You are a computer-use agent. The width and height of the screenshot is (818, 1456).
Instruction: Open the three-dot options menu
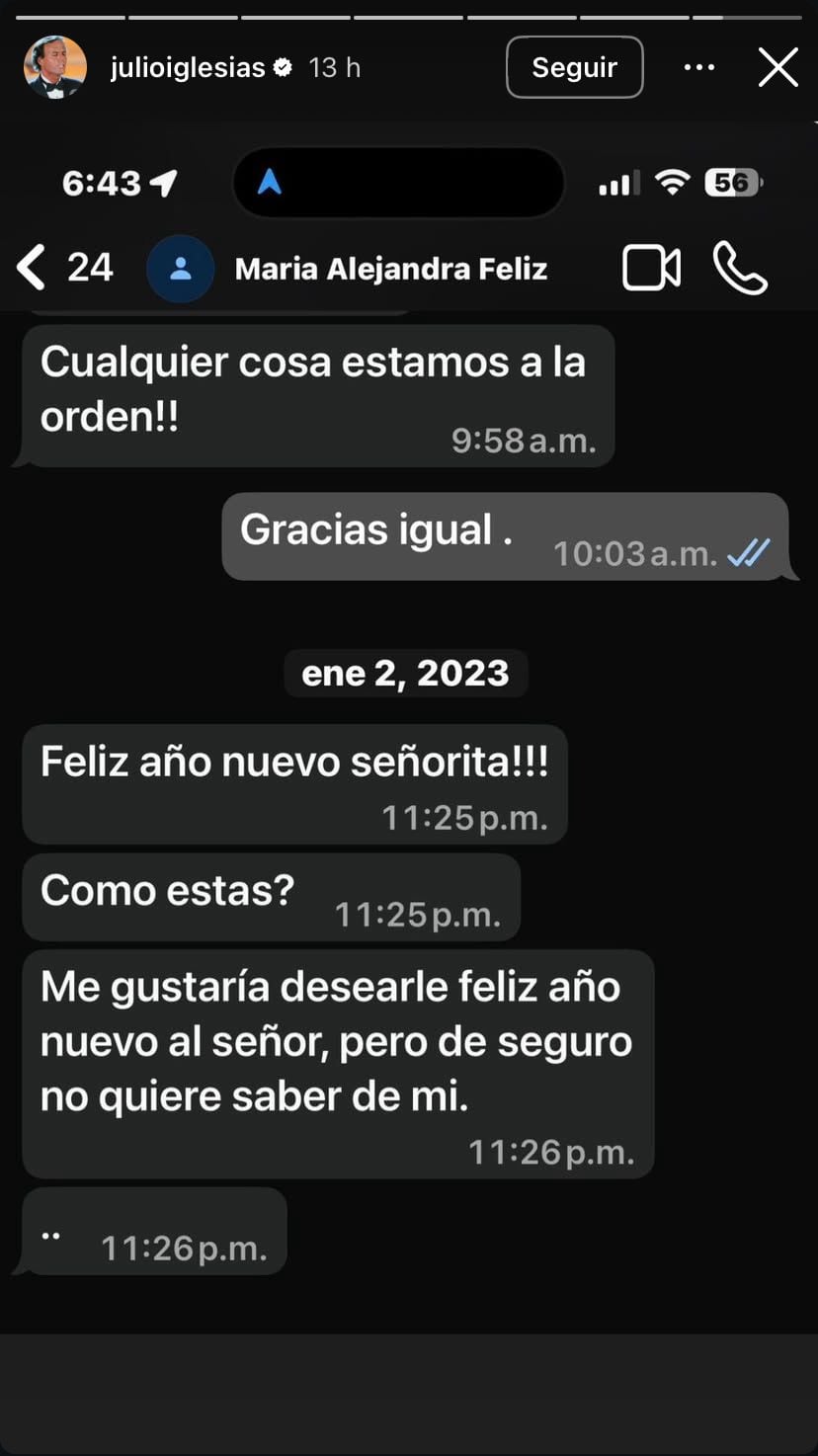700,66
